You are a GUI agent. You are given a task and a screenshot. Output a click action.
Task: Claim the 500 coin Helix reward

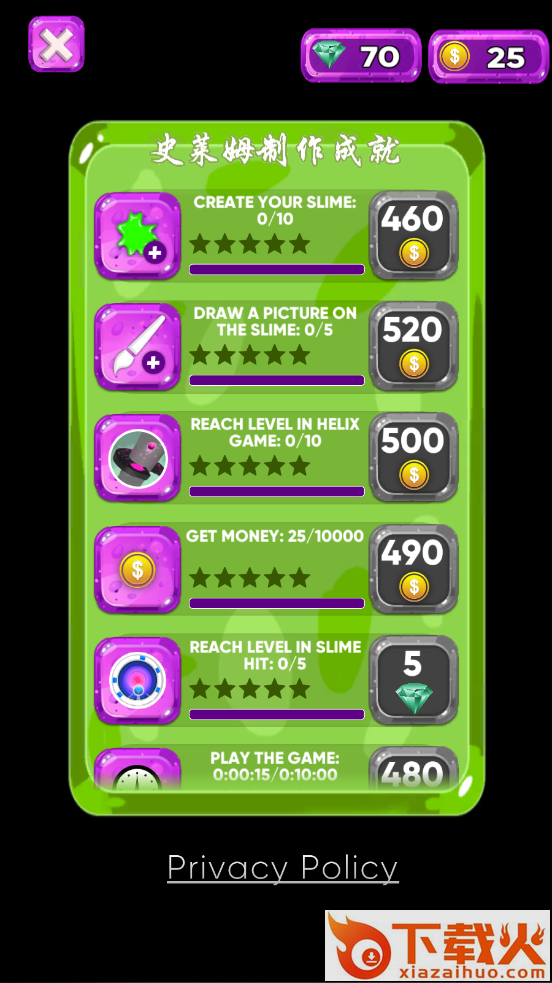tap(414, 457)
